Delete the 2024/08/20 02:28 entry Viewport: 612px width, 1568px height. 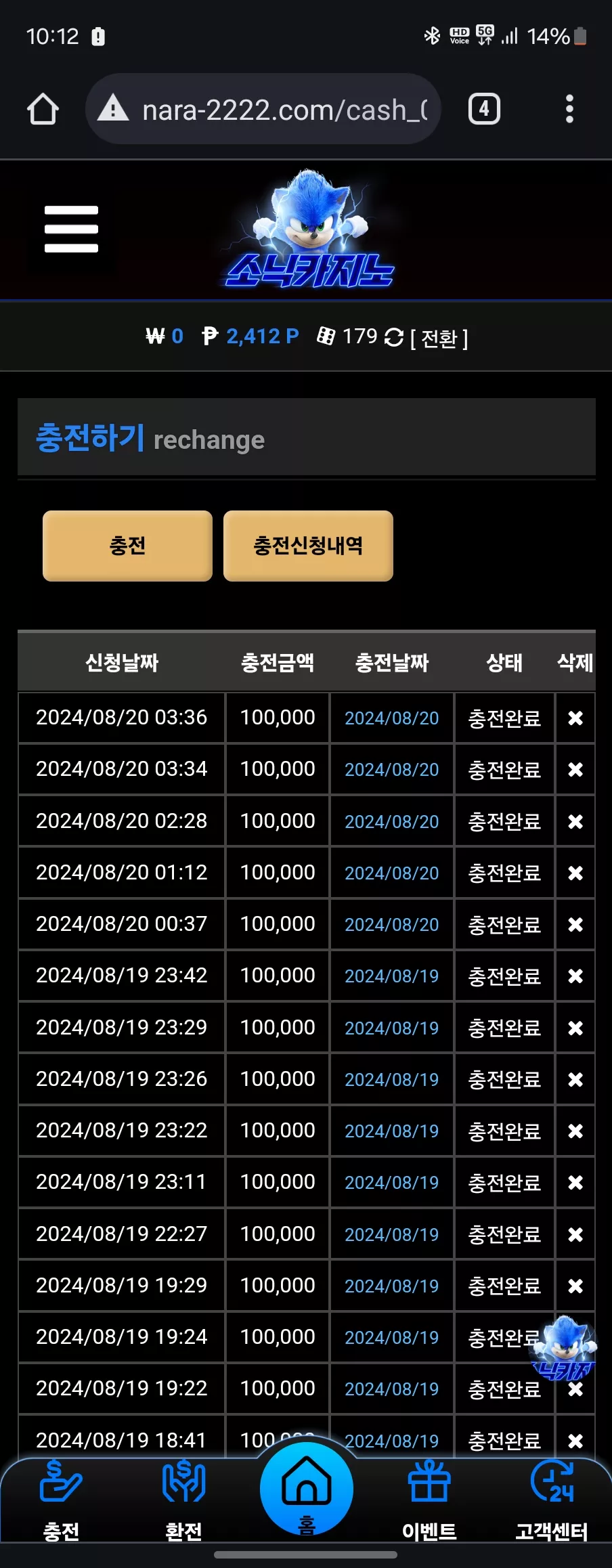tap(575, 821)
